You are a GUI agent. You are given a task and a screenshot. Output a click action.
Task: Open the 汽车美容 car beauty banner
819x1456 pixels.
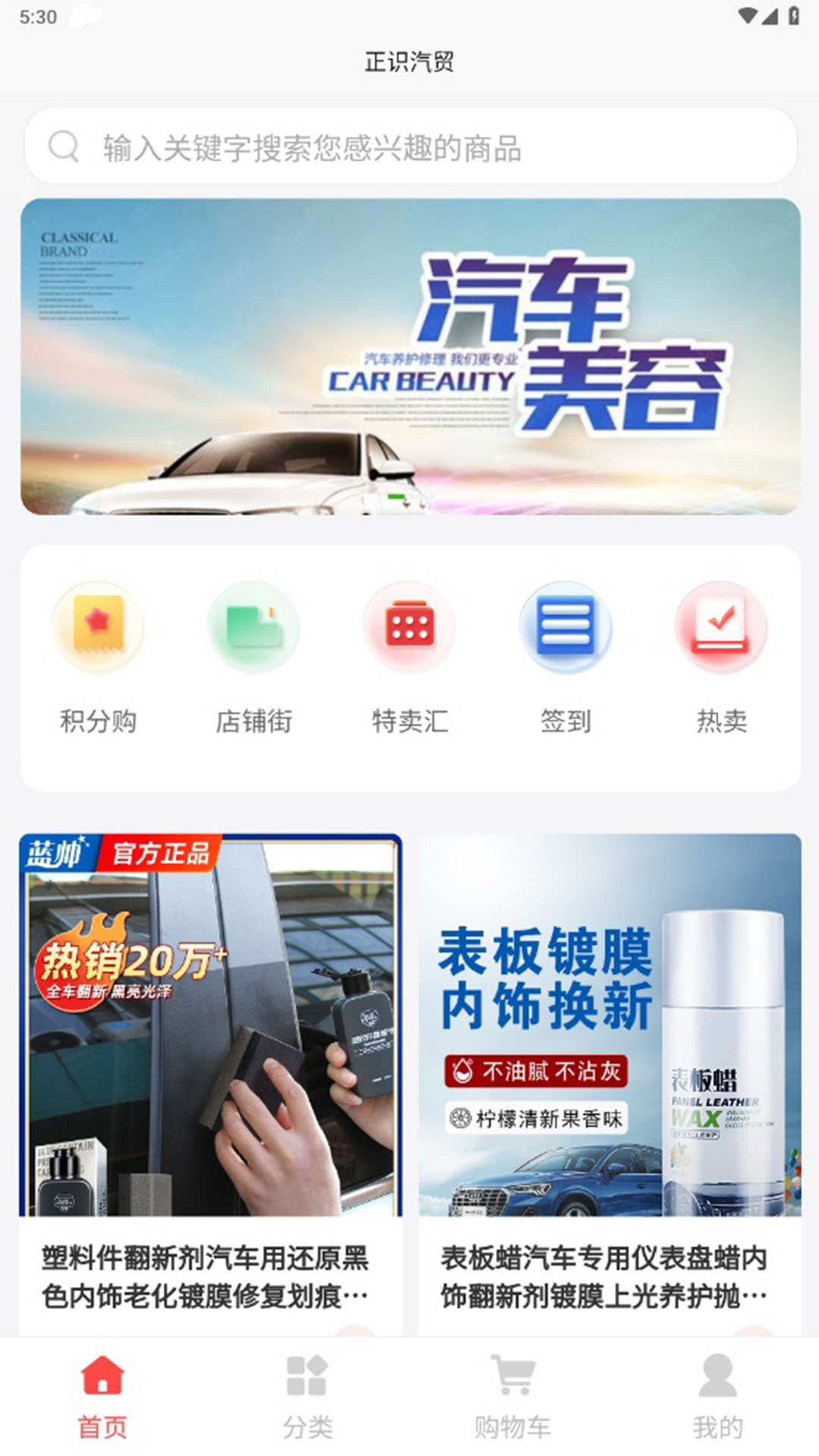click(409, 356)
